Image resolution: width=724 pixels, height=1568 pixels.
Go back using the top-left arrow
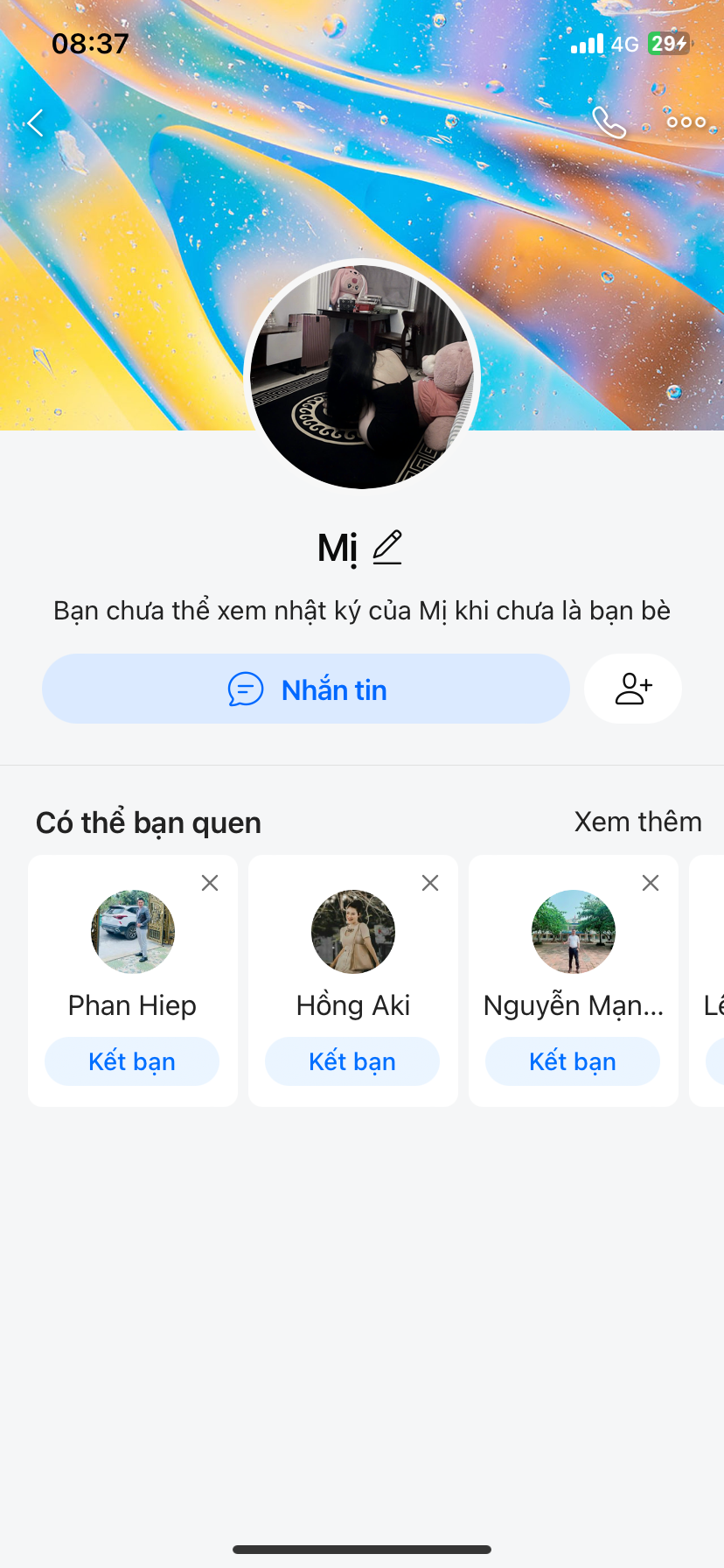[x=36, y=123]
